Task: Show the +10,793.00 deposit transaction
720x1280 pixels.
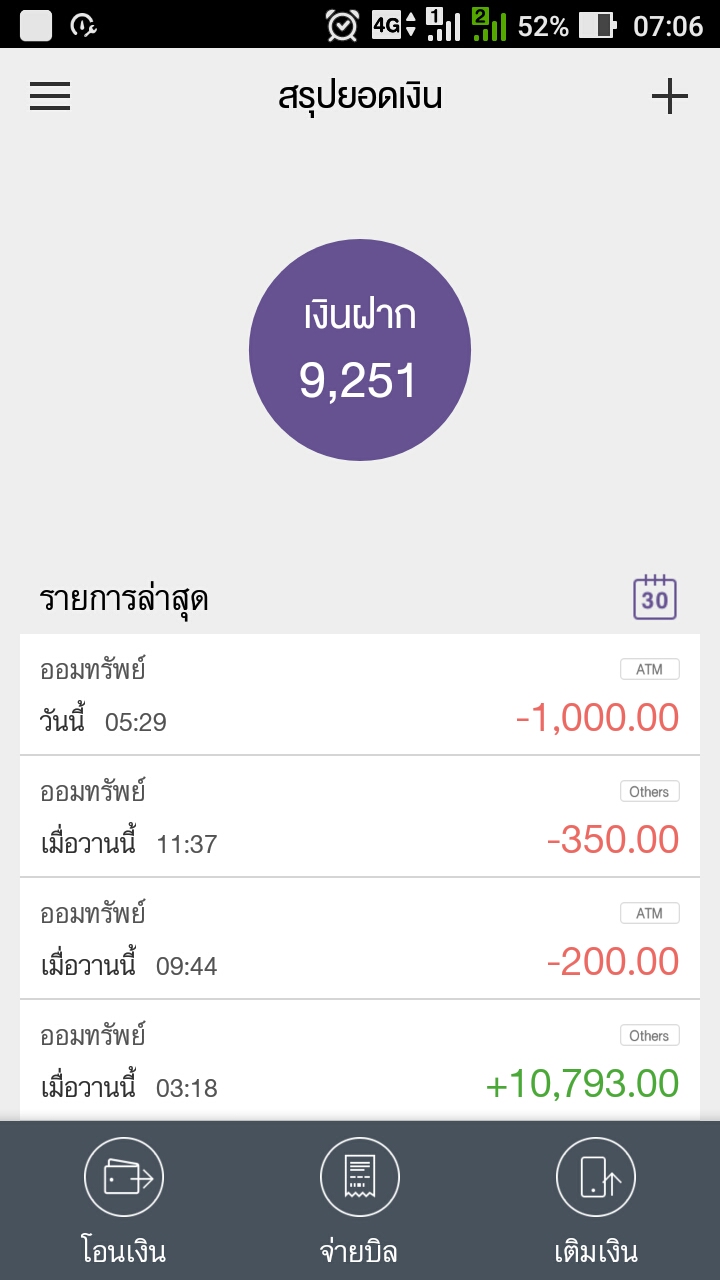Action: pyautogui.click(x=360, y=1061)
